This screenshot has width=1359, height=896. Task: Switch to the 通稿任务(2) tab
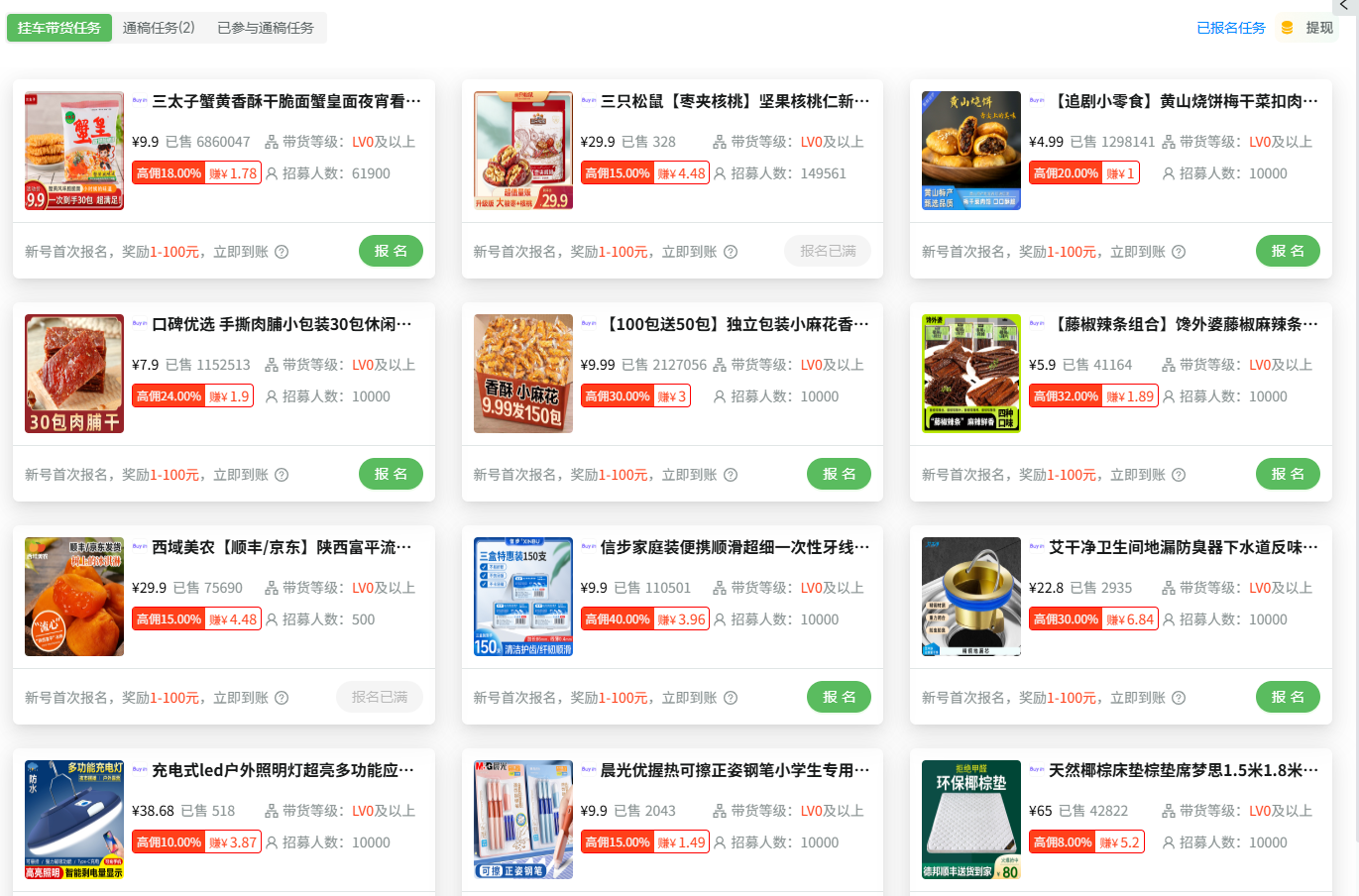(x=159, y=28)
